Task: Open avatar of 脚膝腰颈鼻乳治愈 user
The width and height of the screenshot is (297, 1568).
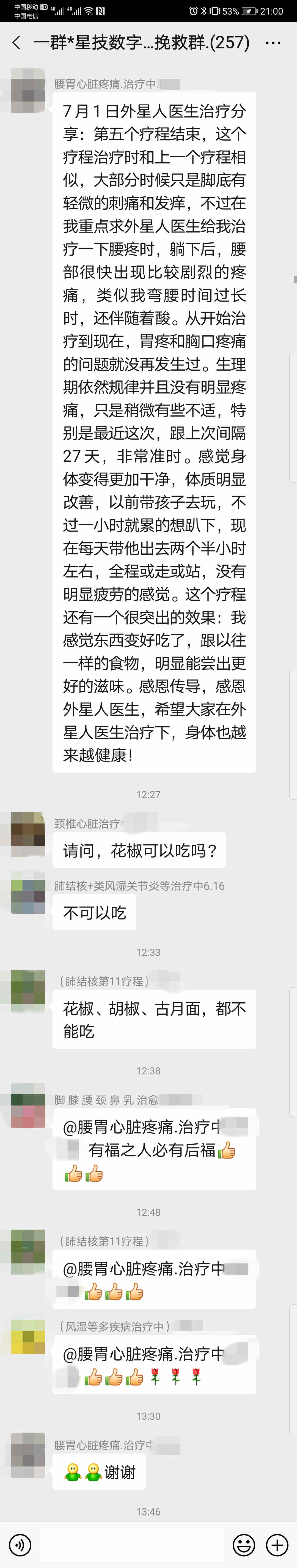Action: [x=28, y=1106]
